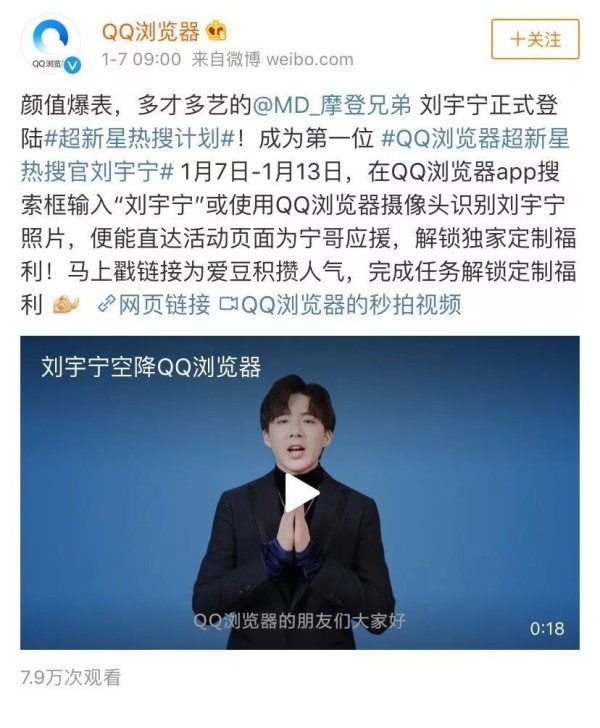
Task: Follow QQ浏览器 with the 关注 button
Action: (x=535, y=40)
